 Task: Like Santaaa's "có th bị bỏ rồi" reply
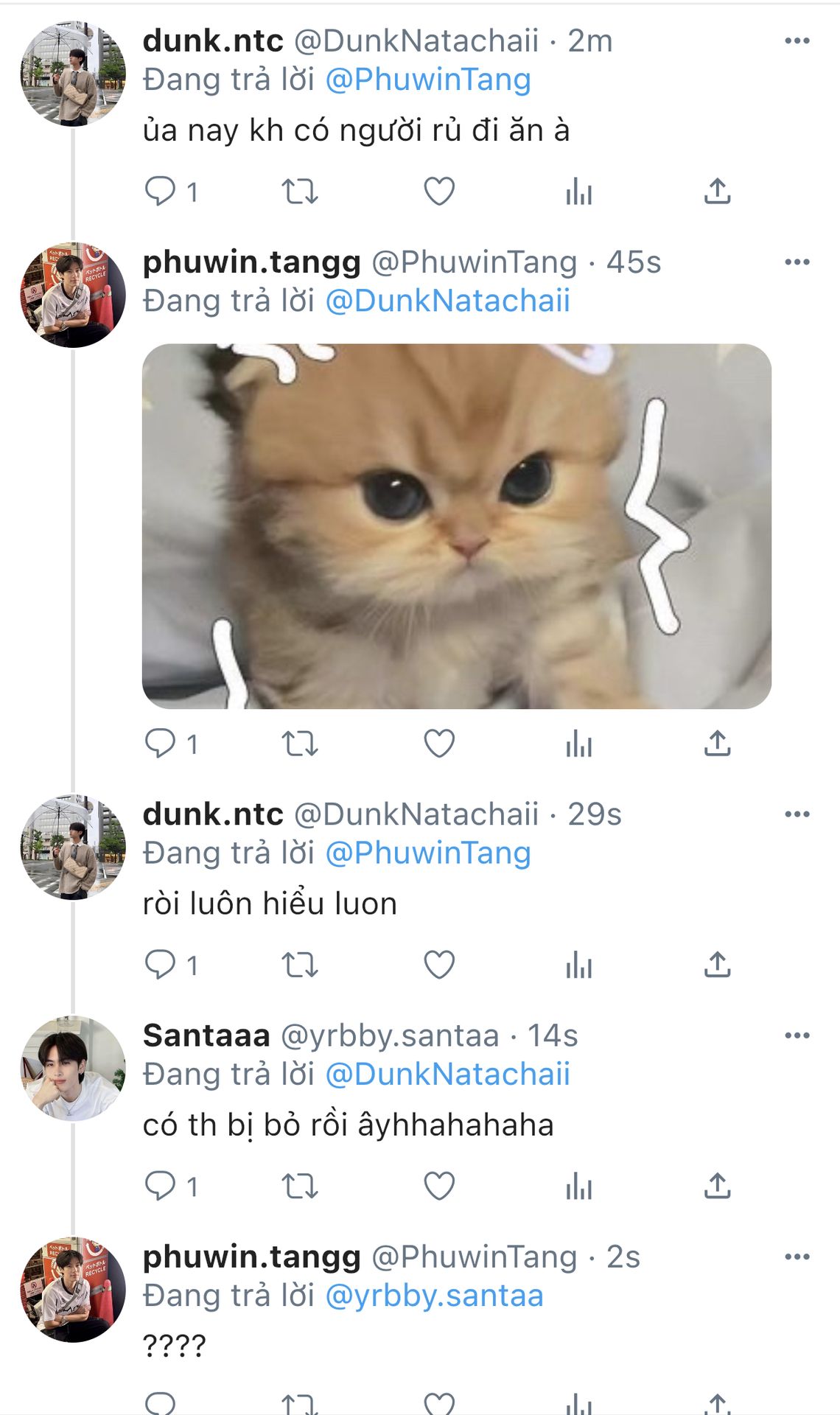coord(439,1186)
